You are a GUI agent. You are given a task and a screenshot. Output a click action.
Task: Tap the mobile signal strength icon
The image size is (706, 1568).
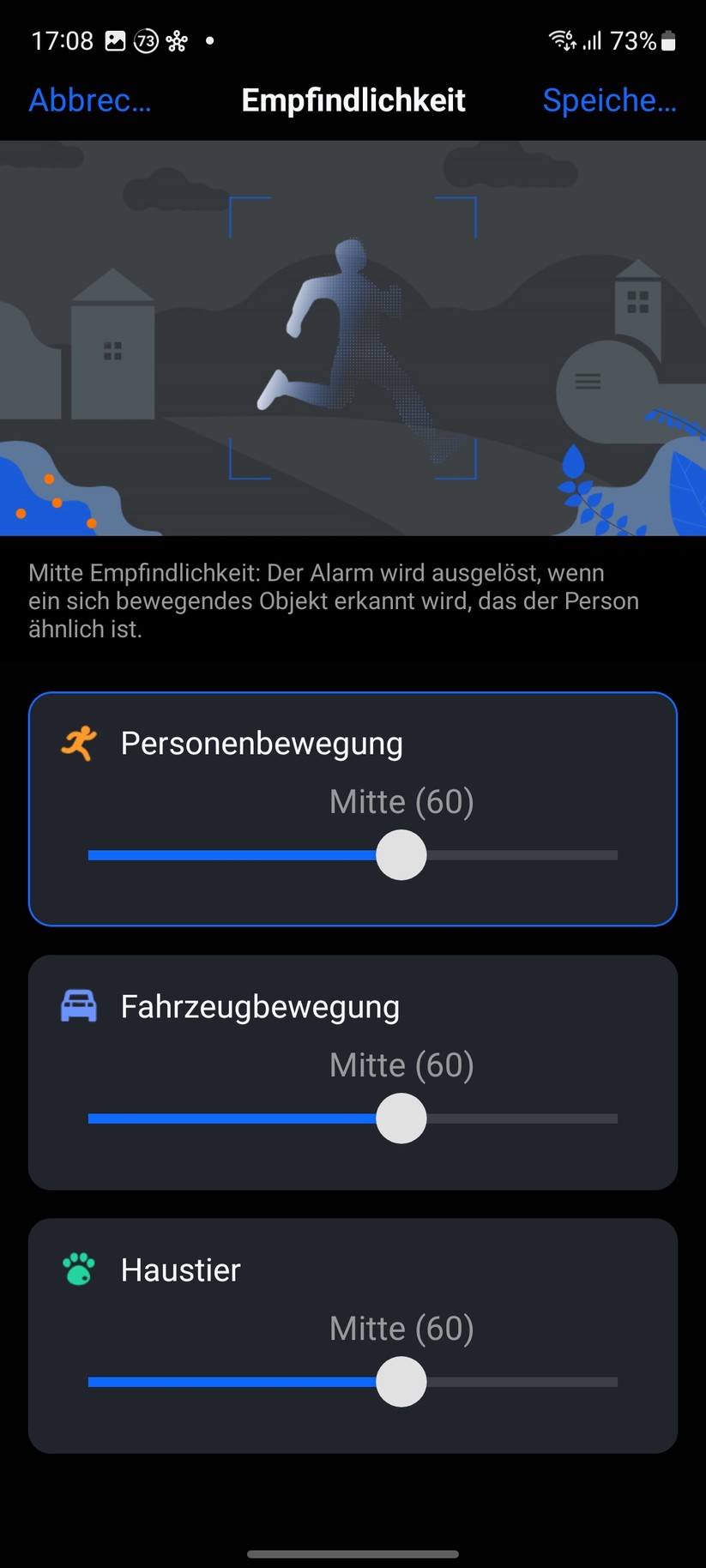[x=593, y=40]
